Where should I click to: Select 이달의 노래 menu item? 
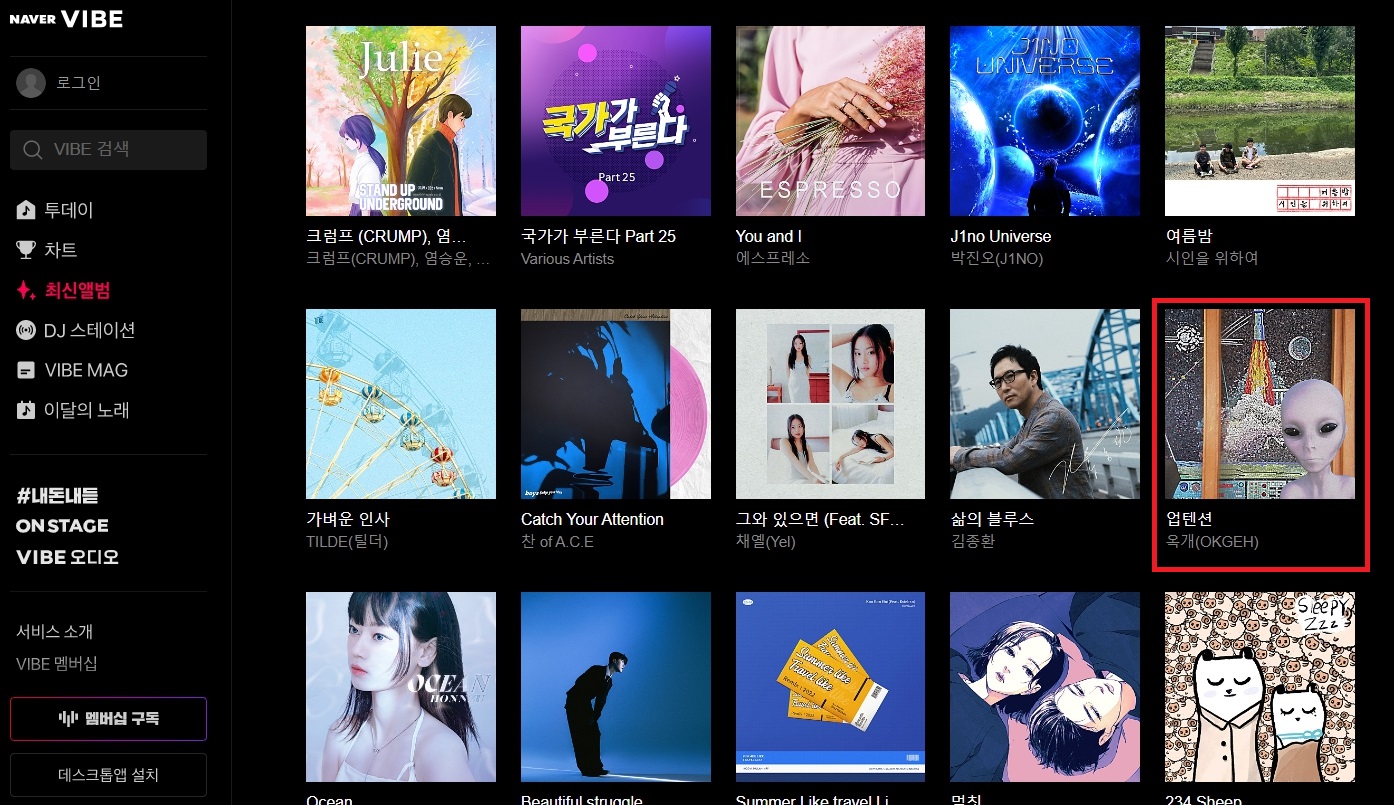(x=86, y=410)
